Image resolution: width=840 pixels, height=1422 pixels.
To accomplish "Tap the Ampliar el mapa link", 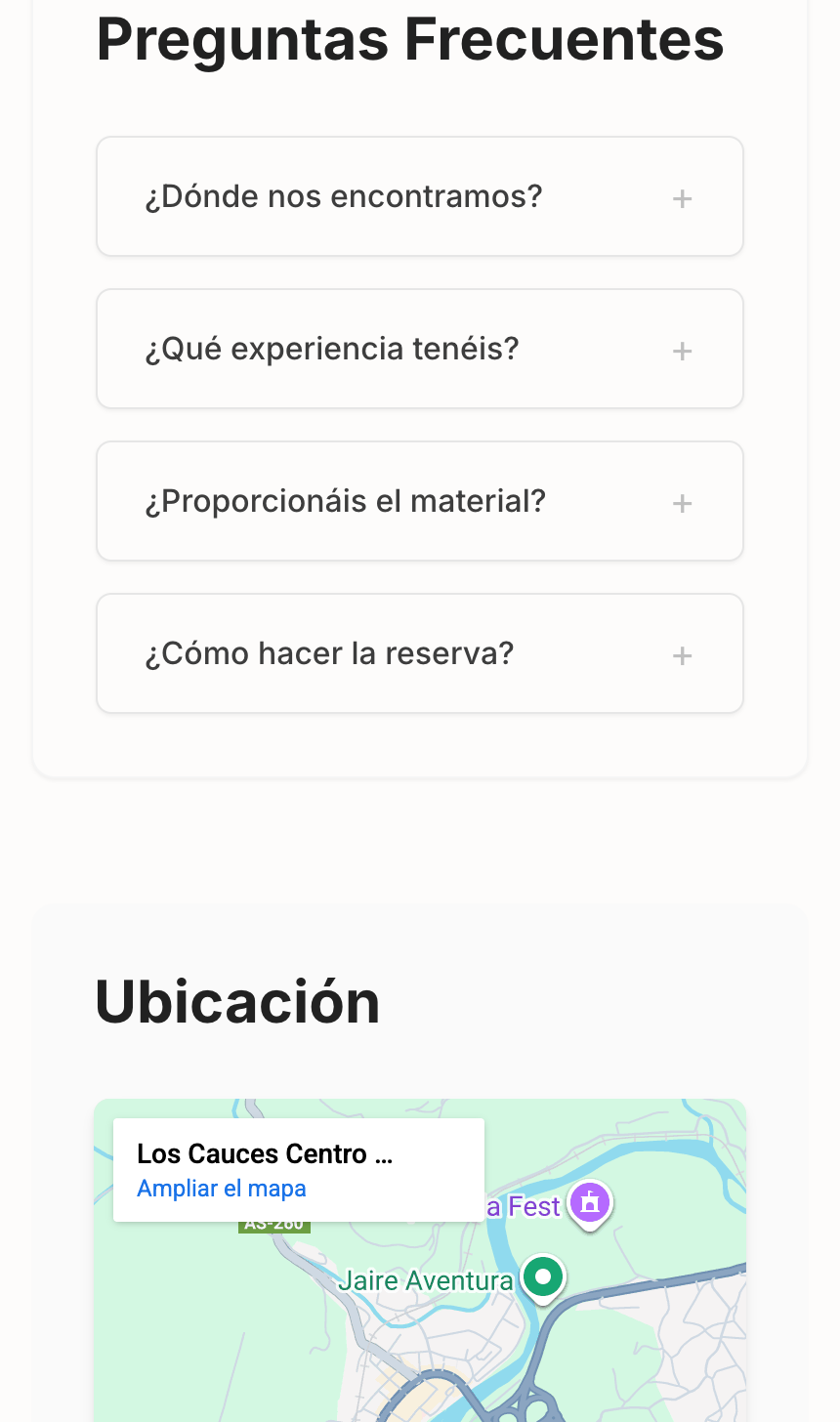I will coord(222,1189).
